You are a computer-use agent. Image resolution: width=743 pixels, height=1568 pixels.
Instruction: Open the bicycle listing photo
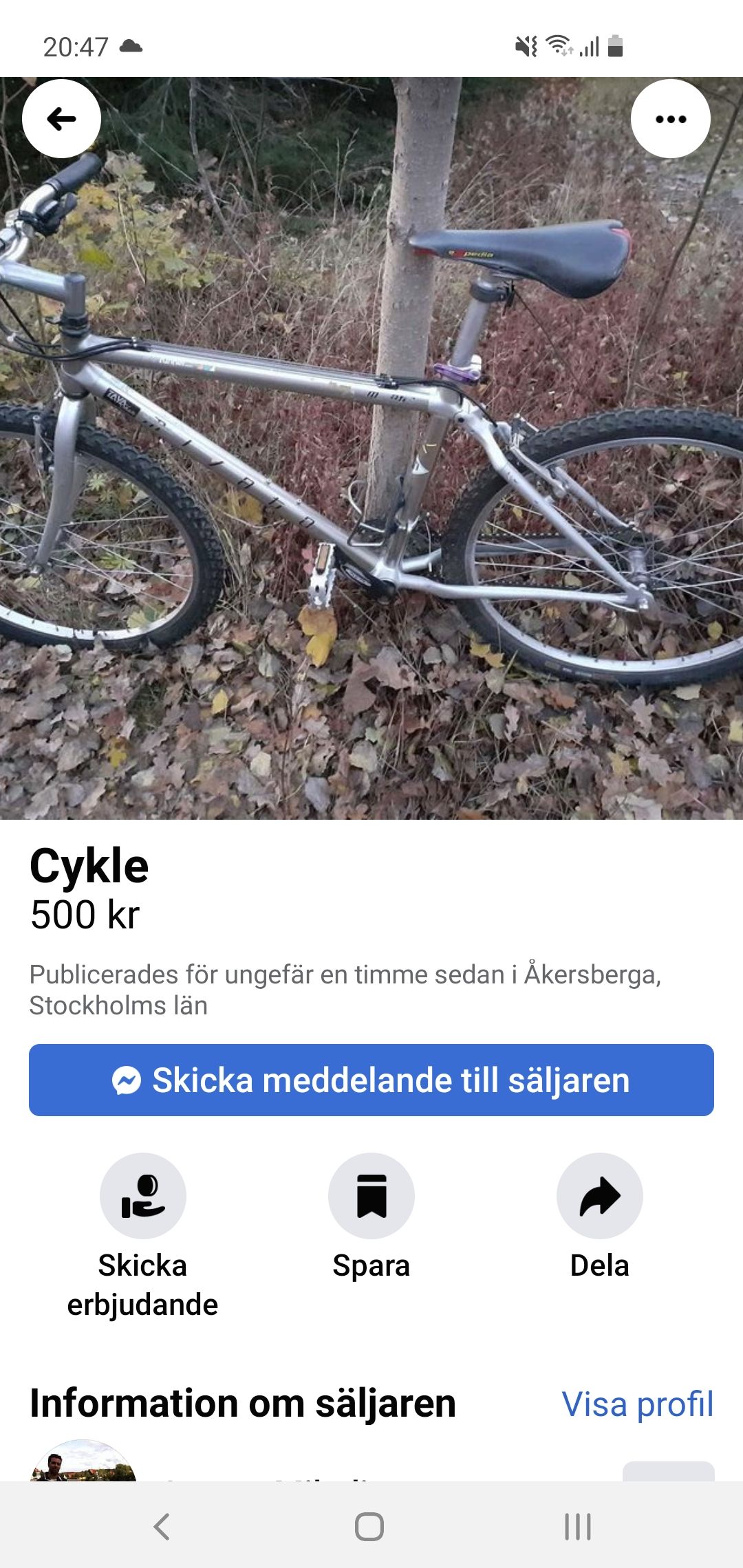pos(371,481)
